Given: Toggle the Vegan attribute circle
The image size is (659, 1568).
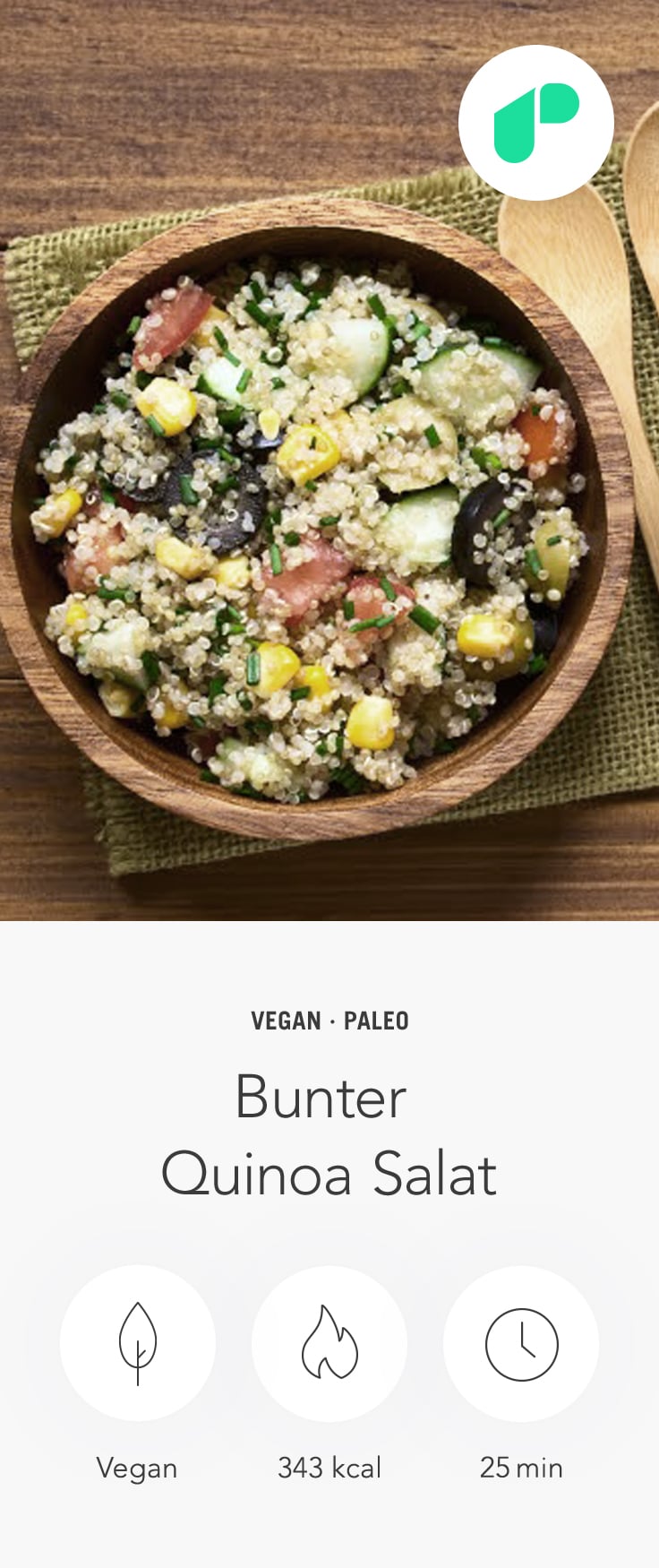Looking at the screenshot, I should pyautogui.click(x=136, y=1342).
